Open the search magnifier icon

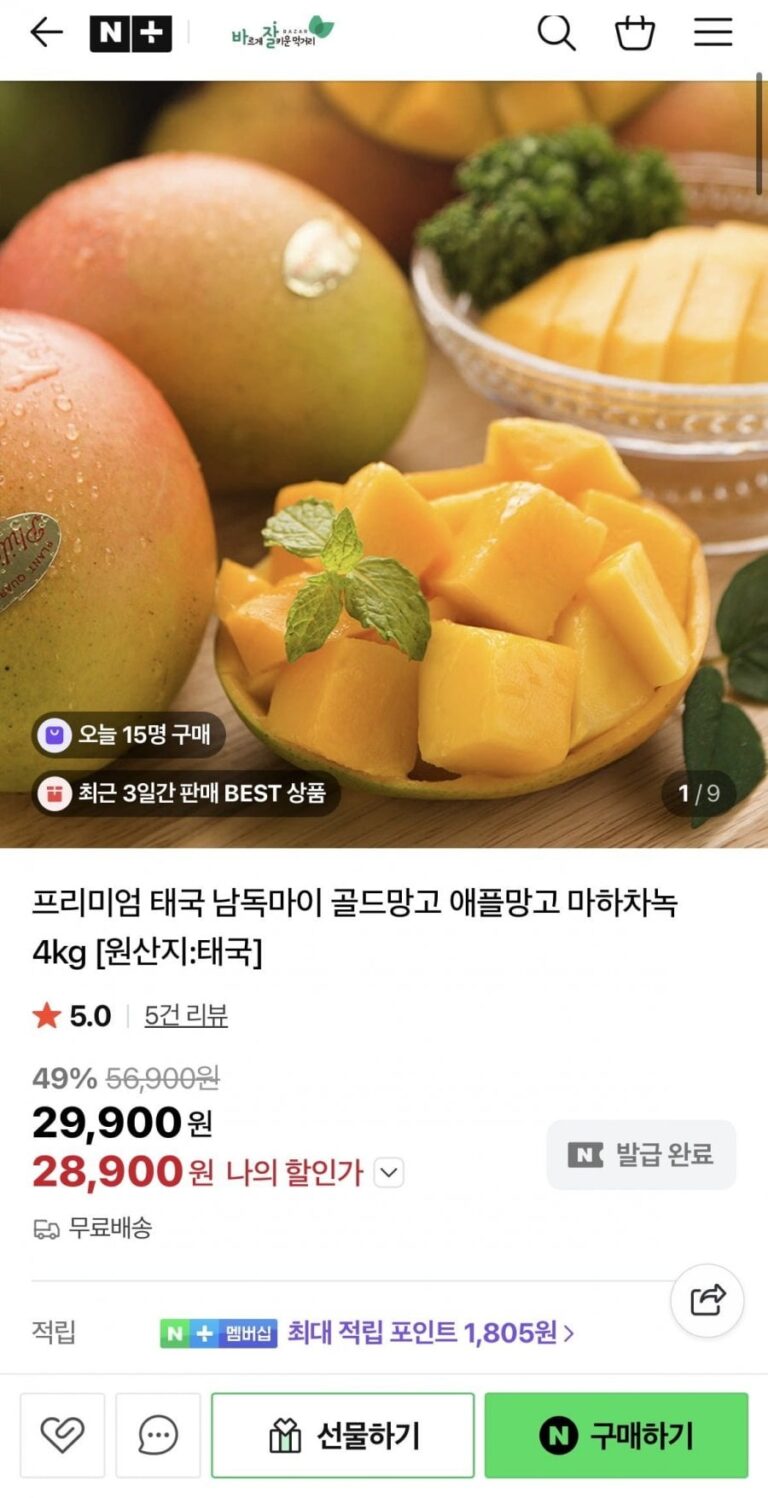[x=556, y=33]
